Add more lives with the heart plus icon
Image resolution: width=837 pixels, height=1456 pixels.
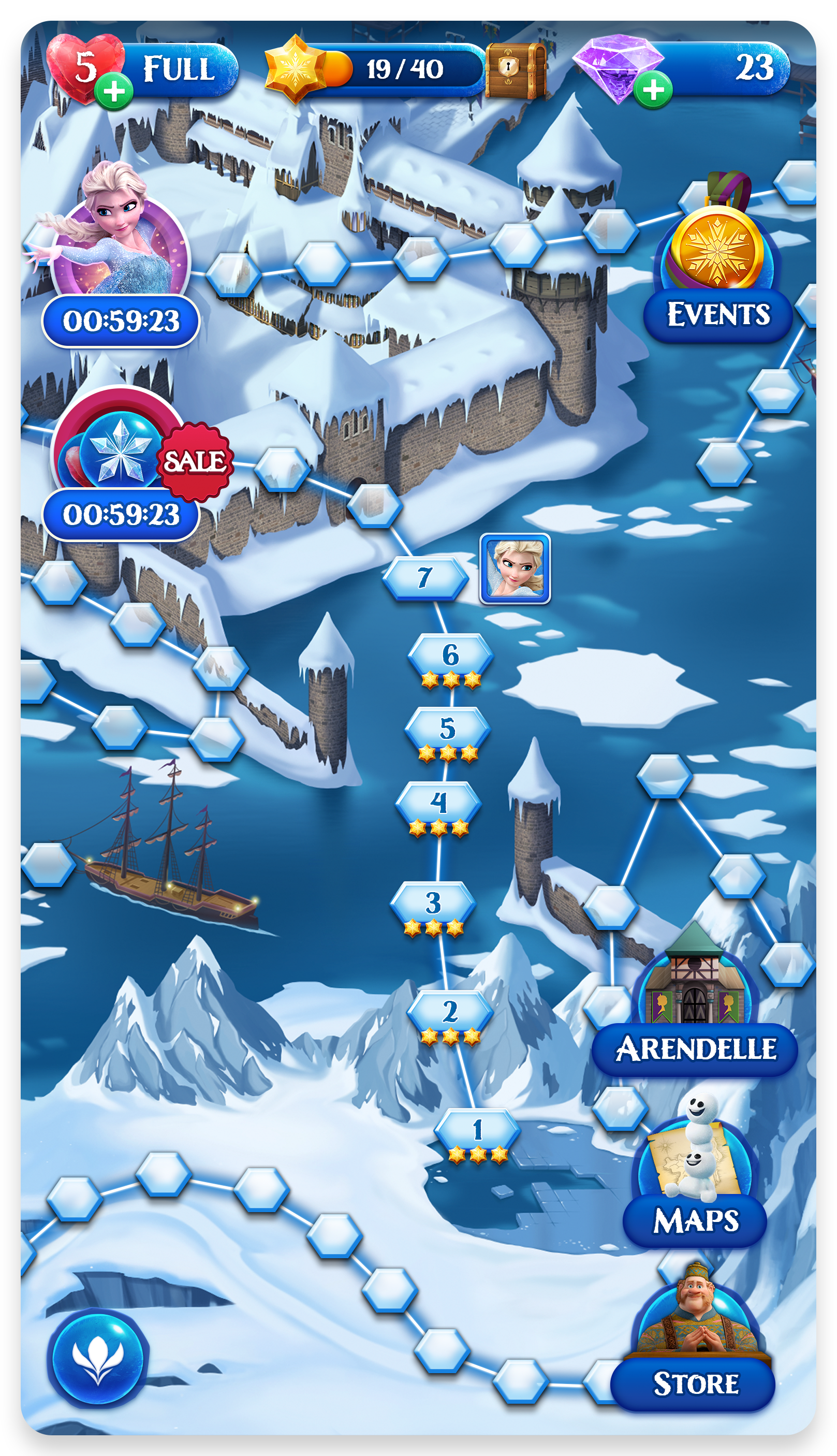coord(114,91)
